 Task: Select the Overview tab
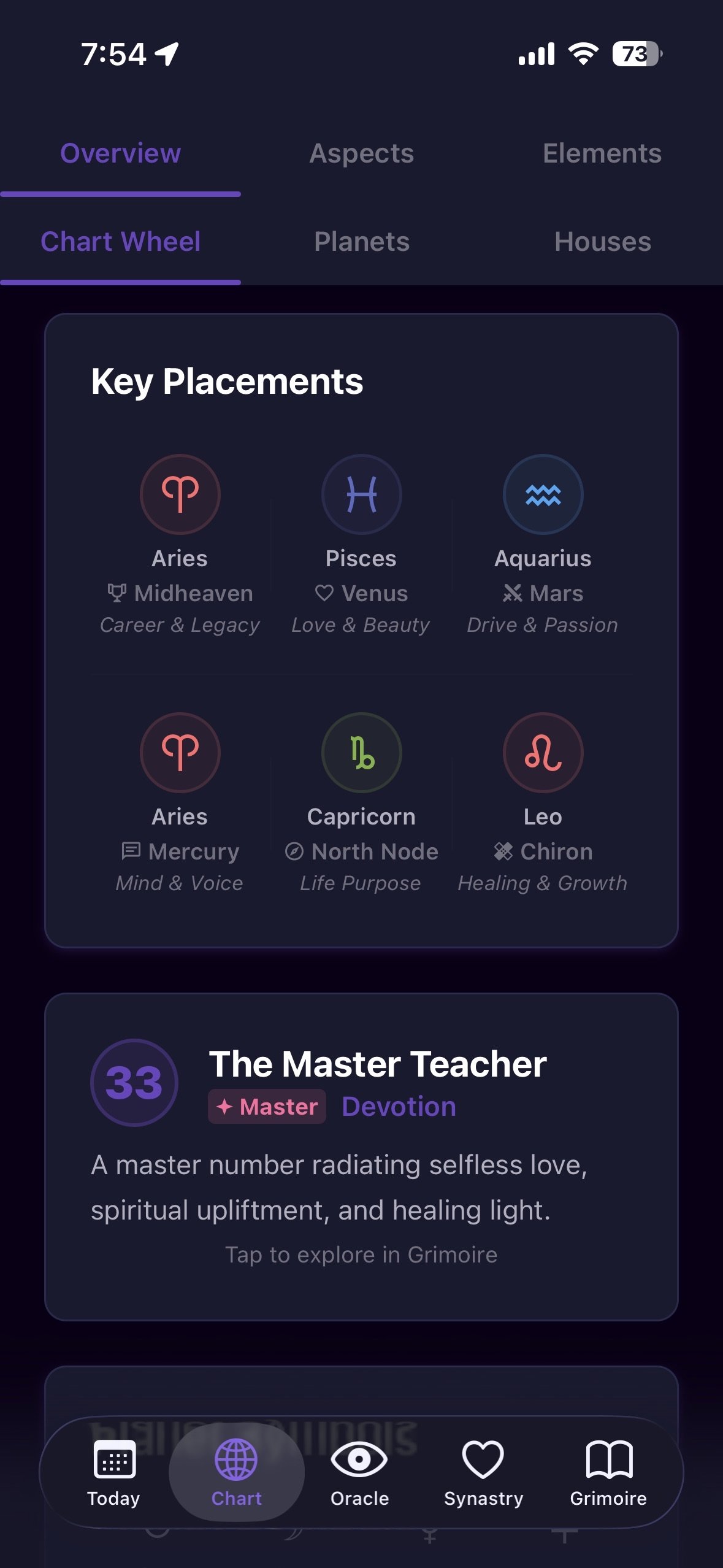click(x=120, y=153)
